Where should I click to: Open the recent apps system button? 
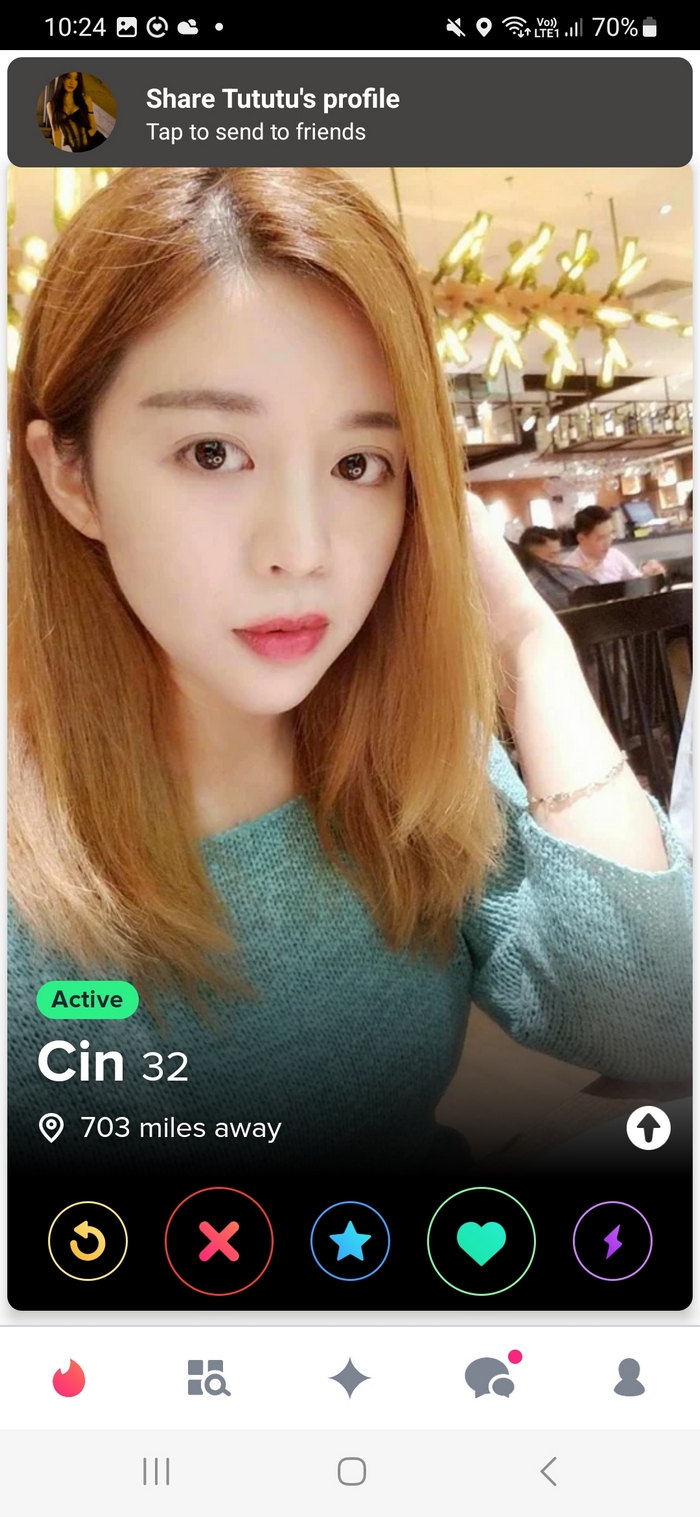[156, 1471]
